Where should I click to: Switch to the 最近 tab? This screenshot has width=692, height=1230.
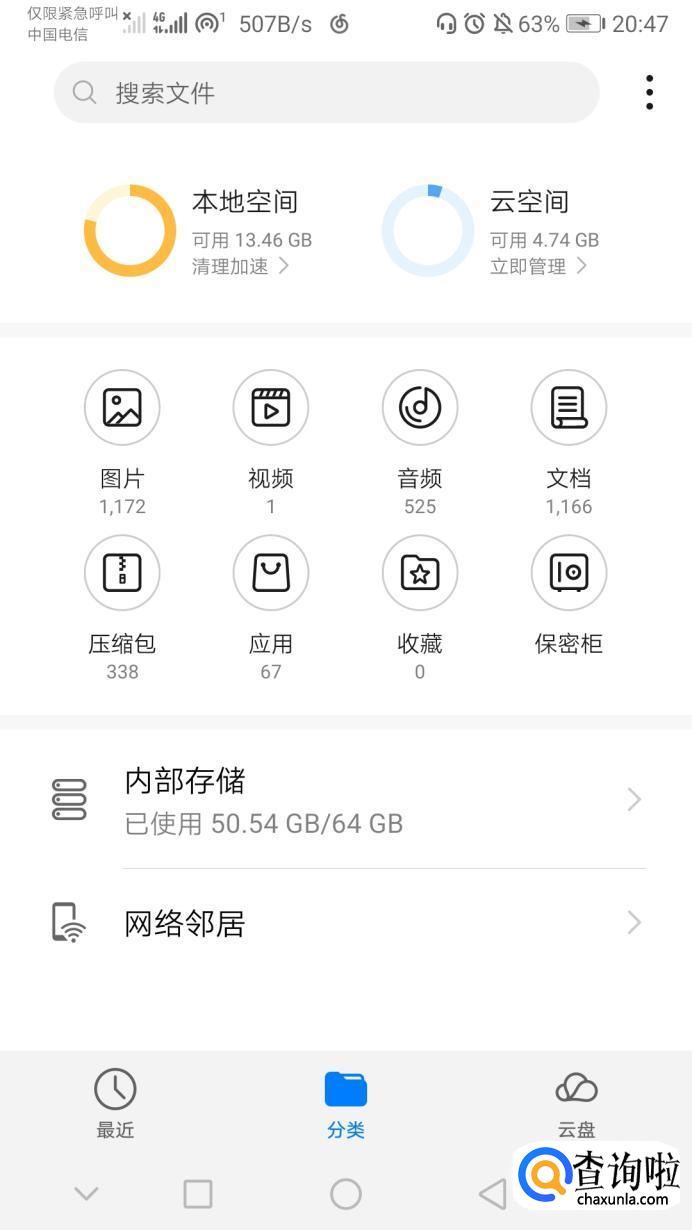pos(115,1103)
